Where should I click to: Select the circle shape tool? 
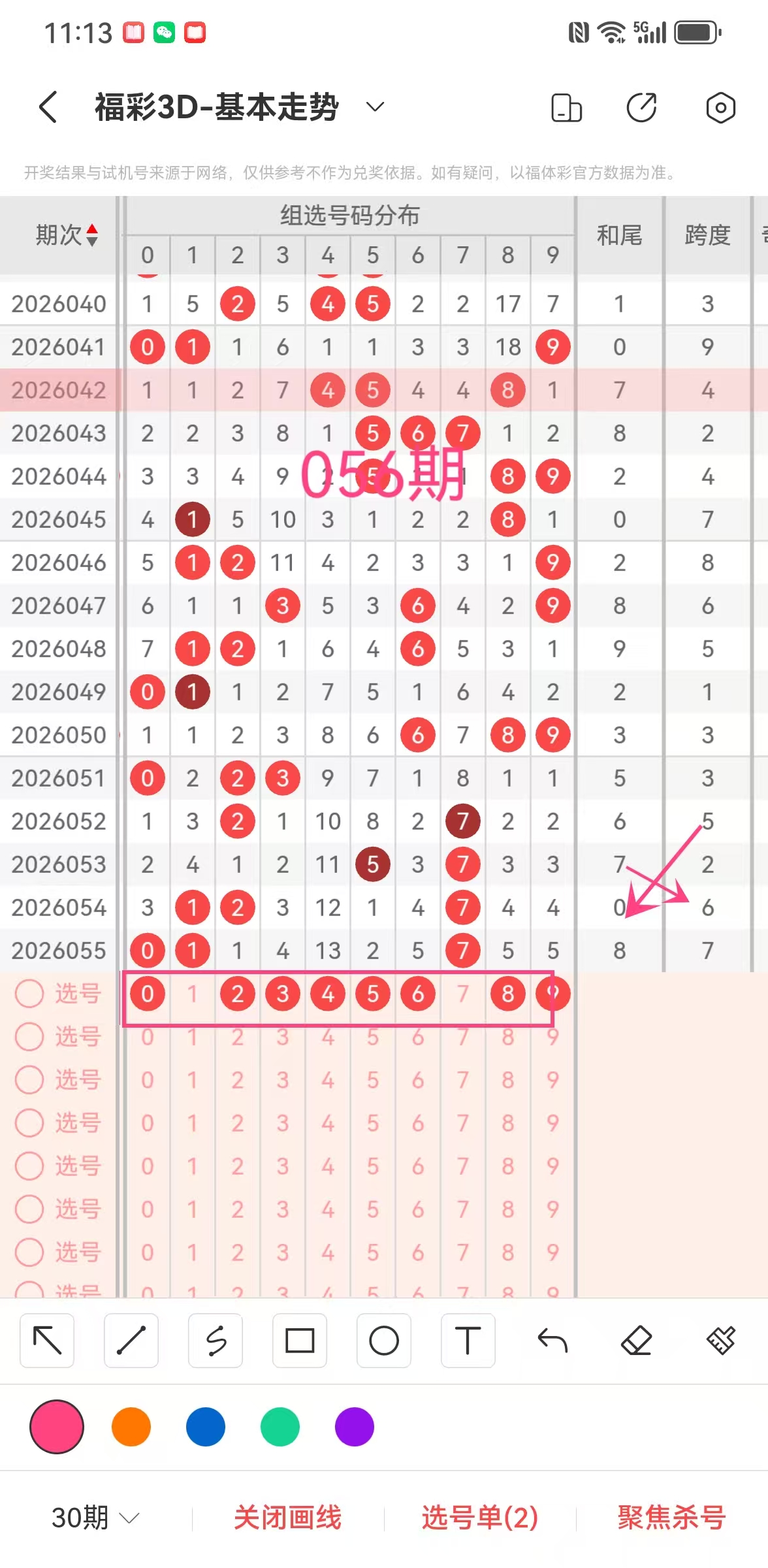[x=384, y=1341]
